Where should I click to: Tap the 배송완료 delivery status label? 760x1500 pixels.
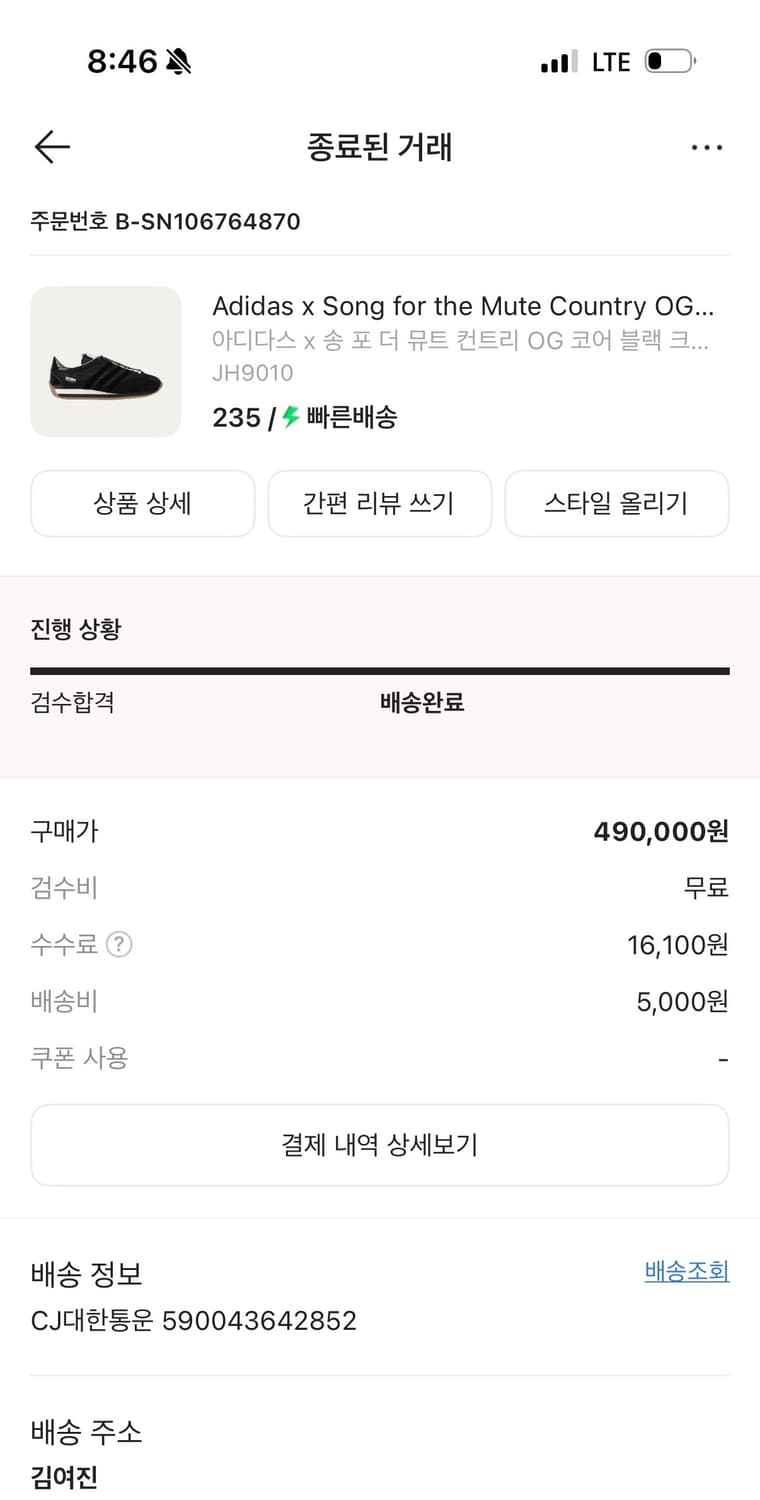click(x=421, y=703)
